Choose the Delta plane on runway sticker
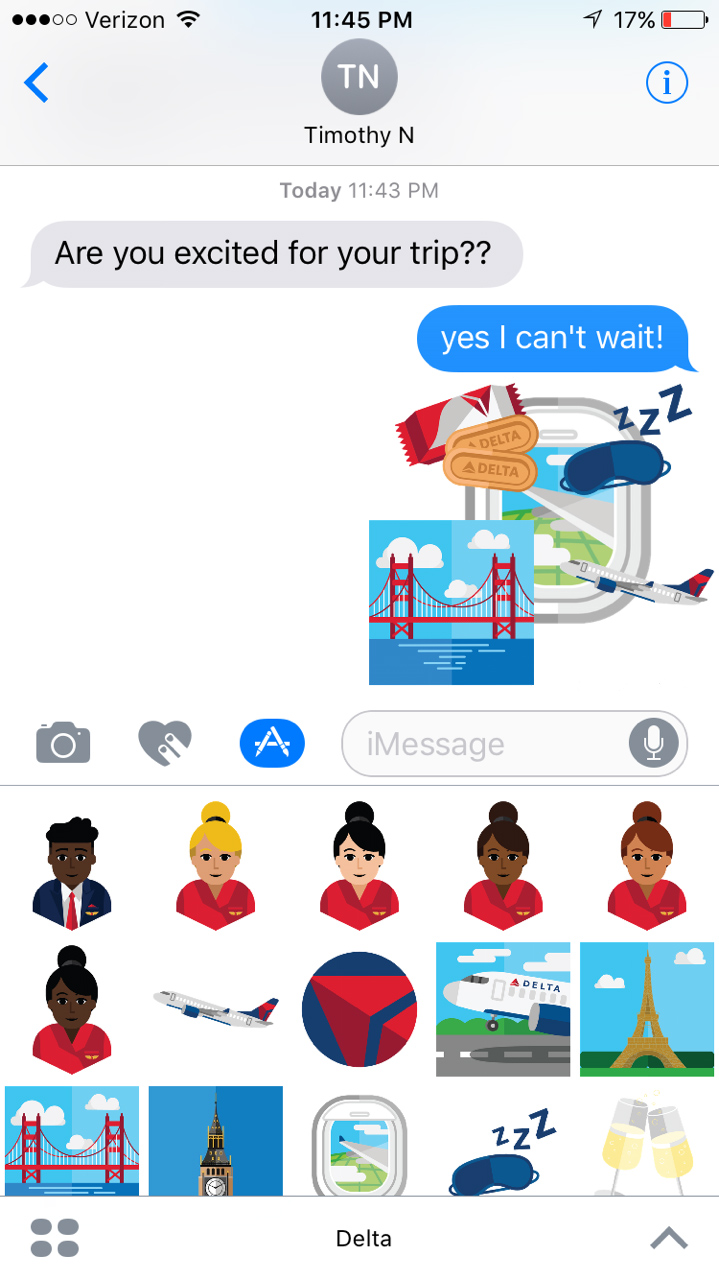Viewport: 719px width, 1280px height. [503, 1008]
